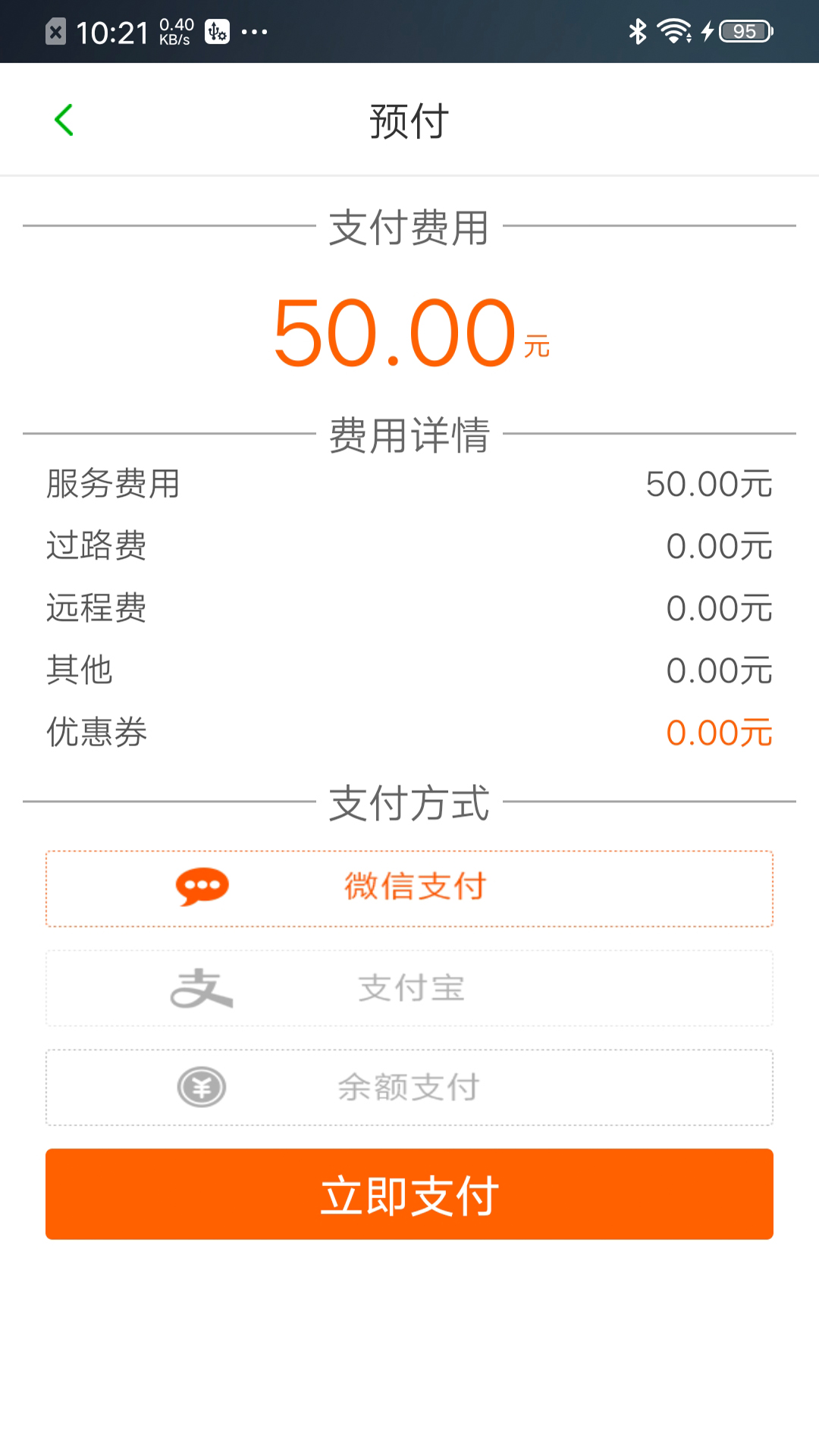Viewport: 819px width, 1456px height.
Task: Enable 余额支付 payment option
Action: 409,1086
